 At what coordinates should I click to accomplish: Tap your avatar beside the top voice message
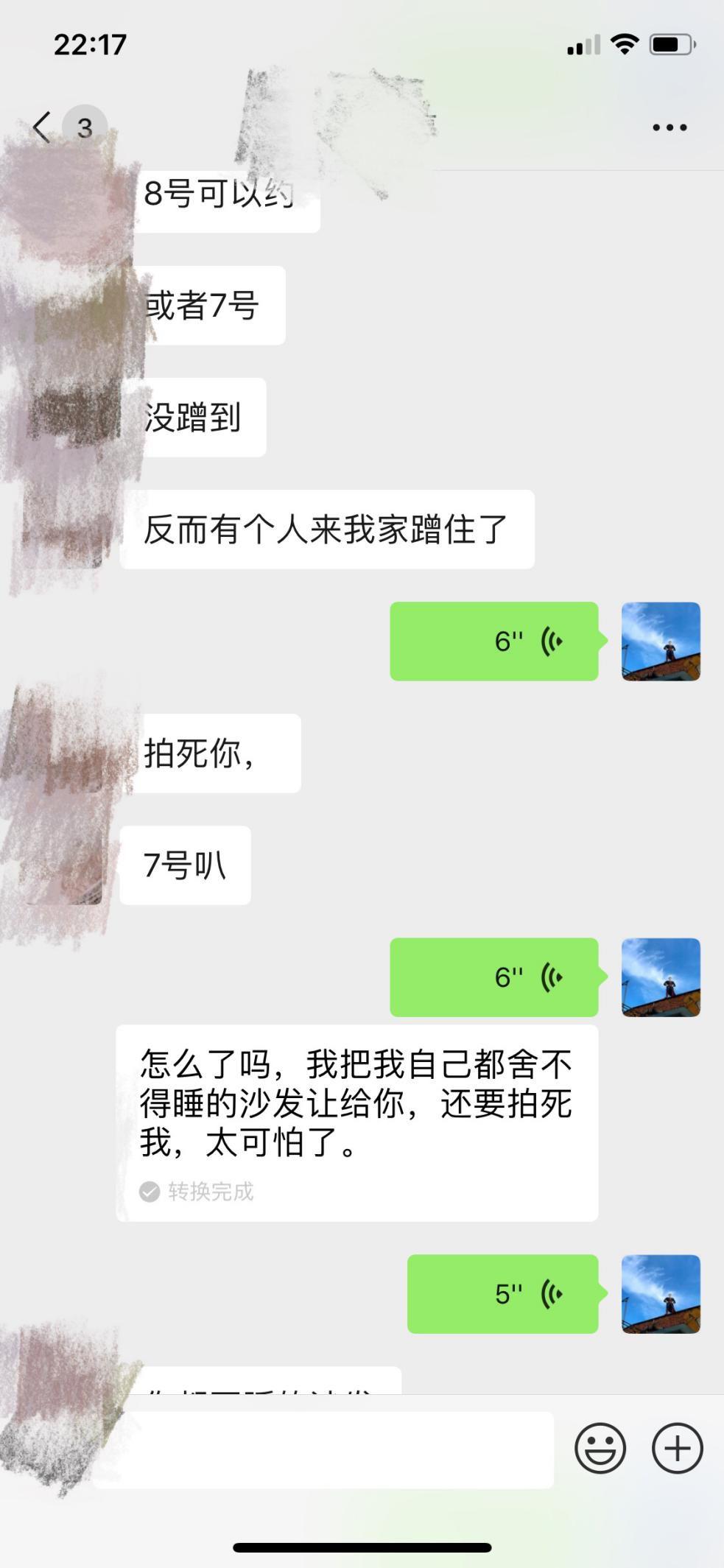(661, 642)
